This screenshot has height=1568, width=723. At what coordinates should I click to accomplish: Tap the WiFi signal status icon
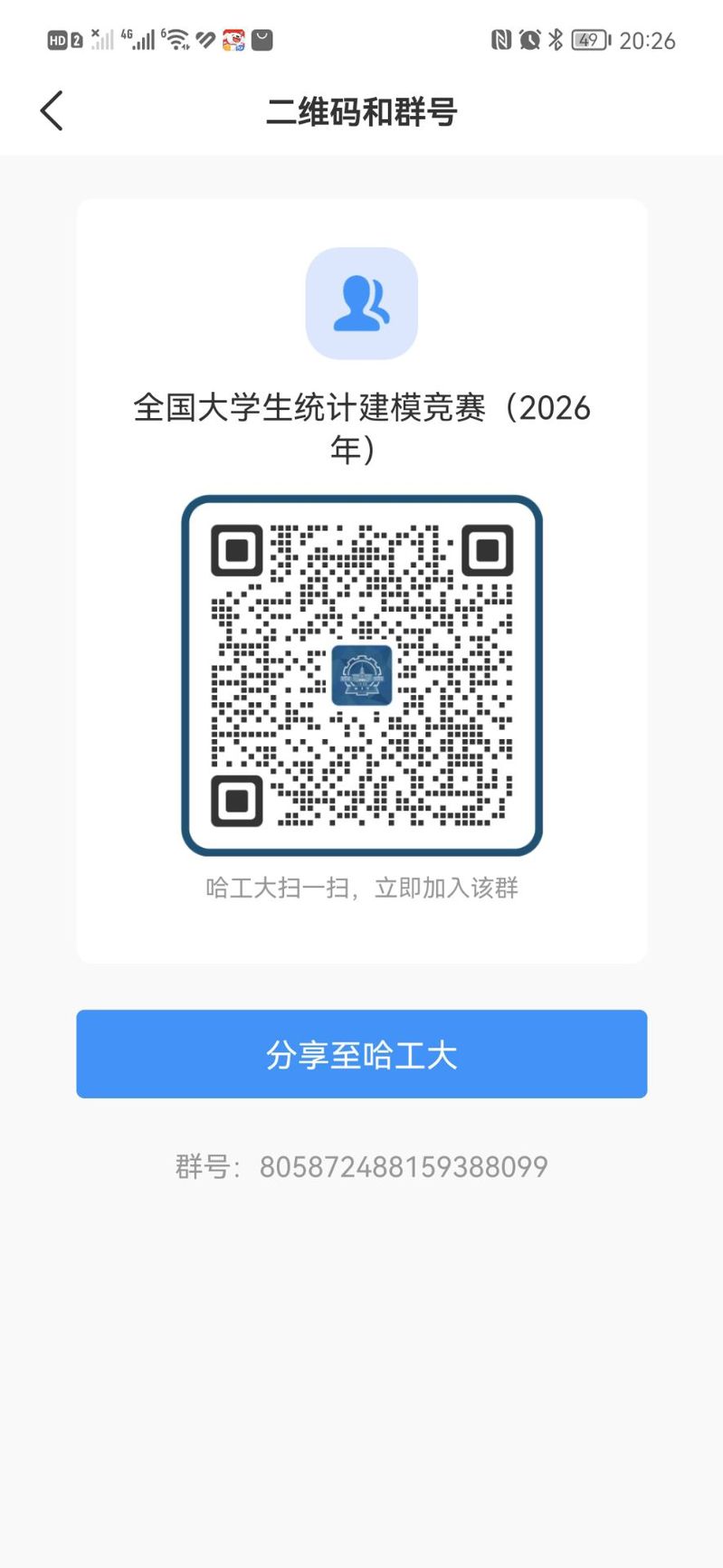(177, 40)
